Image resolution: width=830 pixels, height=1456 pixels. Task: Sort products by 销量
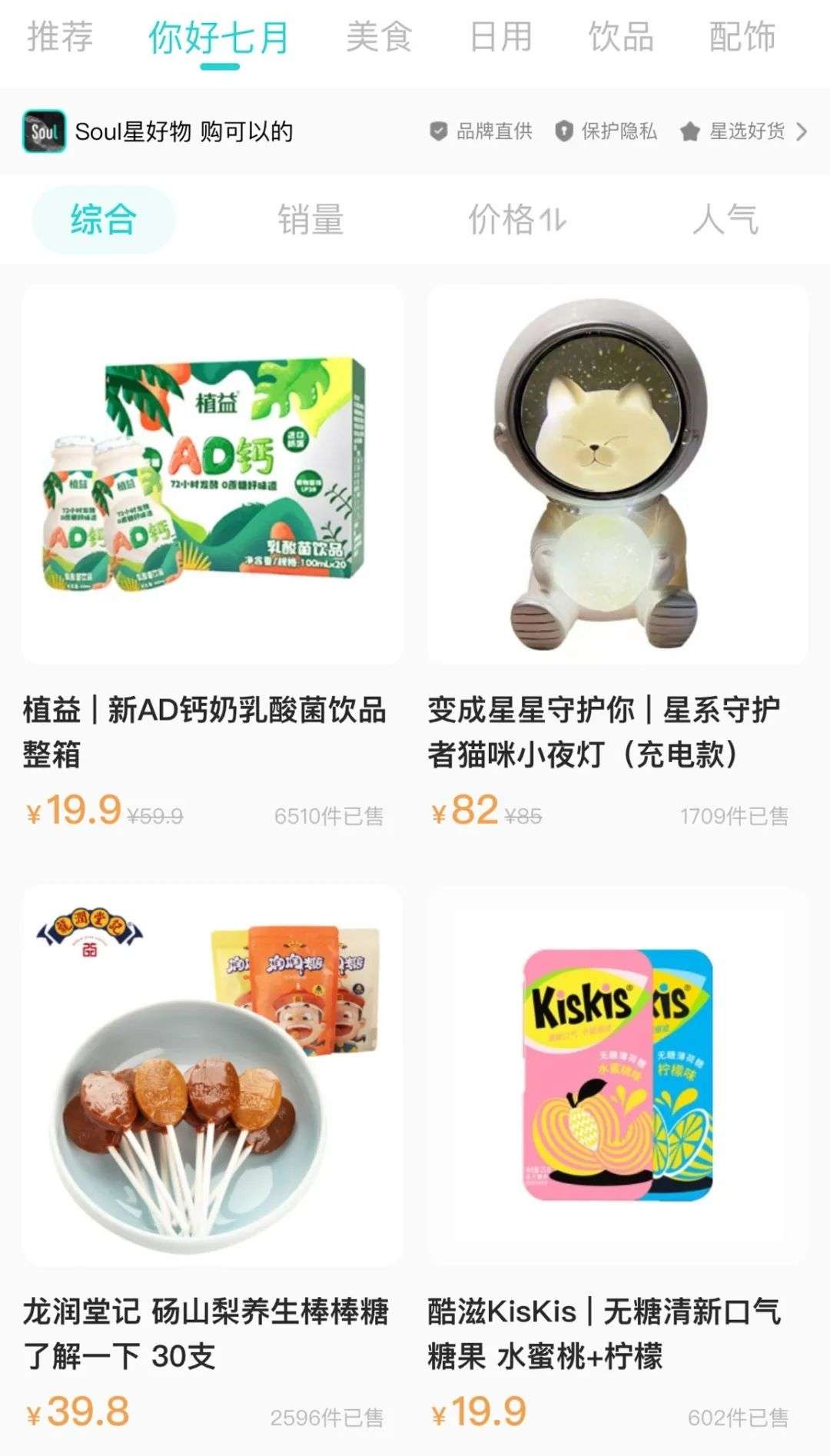[310, 220]
